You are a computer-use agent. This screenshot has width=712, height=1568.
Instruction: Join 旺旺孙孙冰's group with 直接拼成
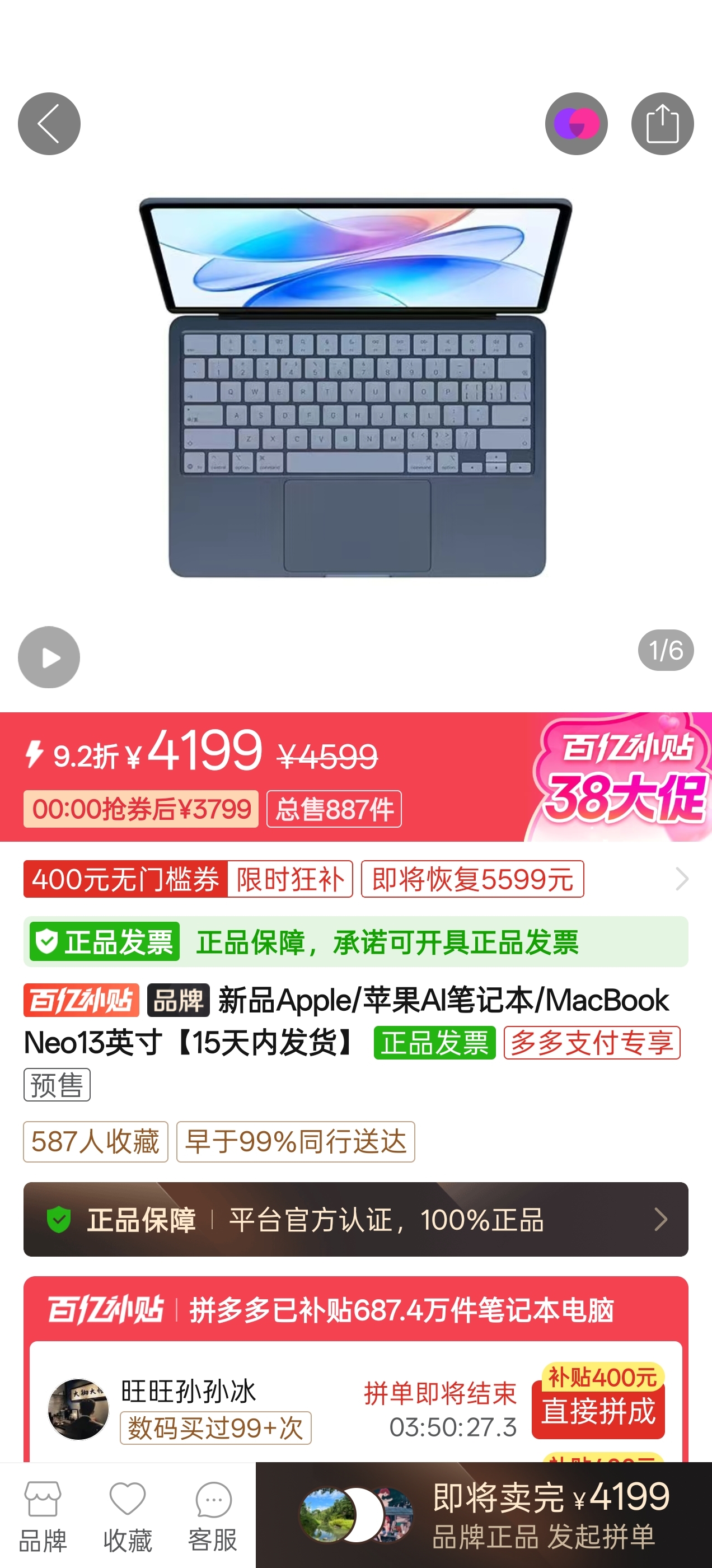(598, 1411)
